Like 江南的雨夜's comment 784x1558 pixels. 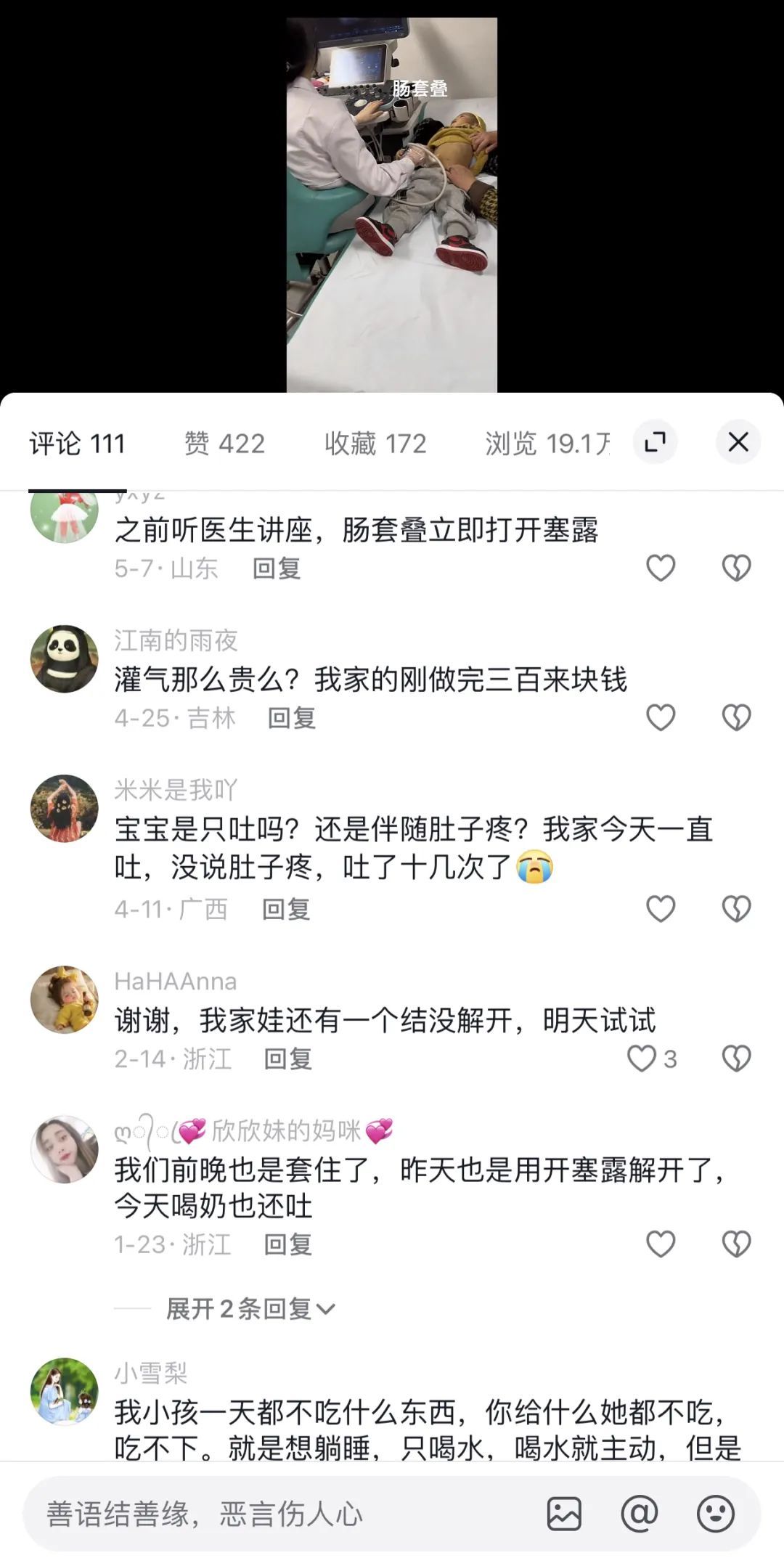tap(661, 717)
